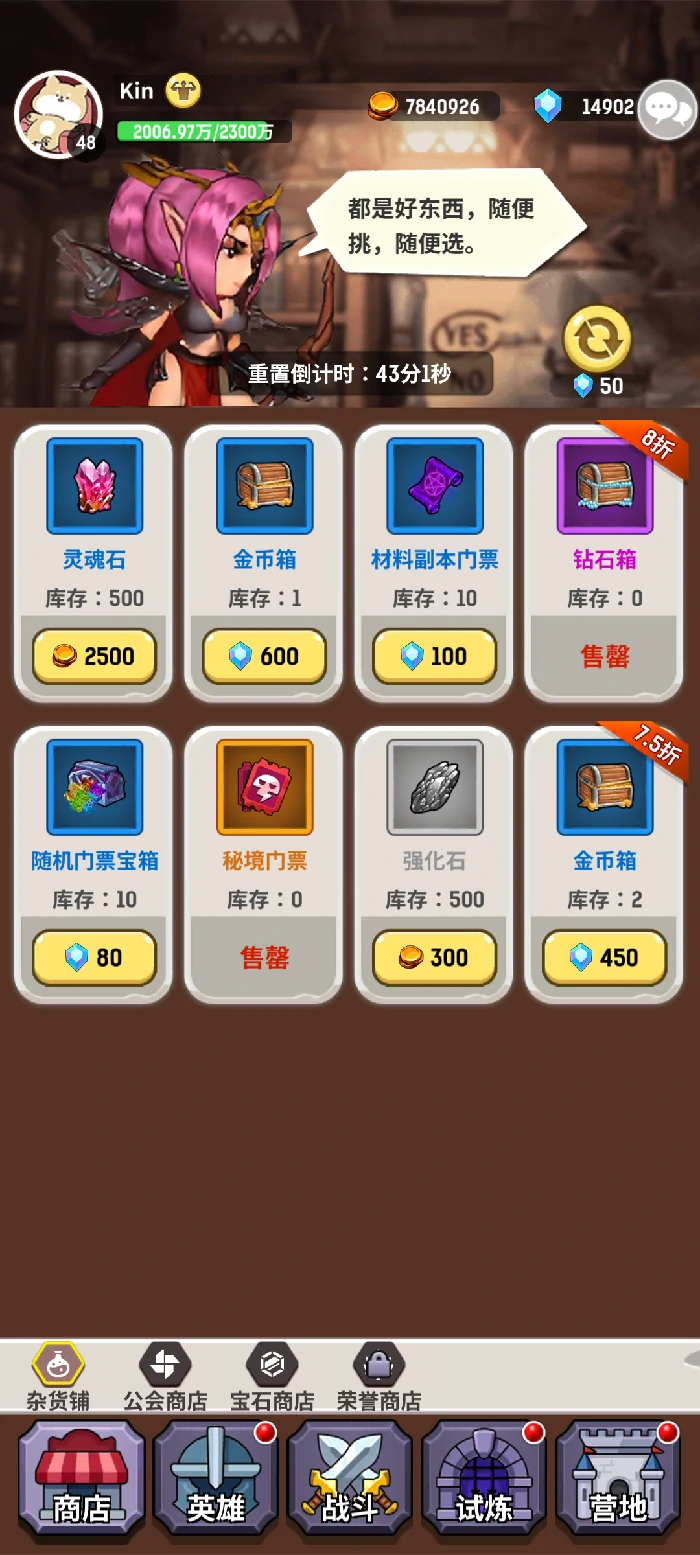Open the 商店 bottom tab
Screen dimensions: 700x1555
82,1479
